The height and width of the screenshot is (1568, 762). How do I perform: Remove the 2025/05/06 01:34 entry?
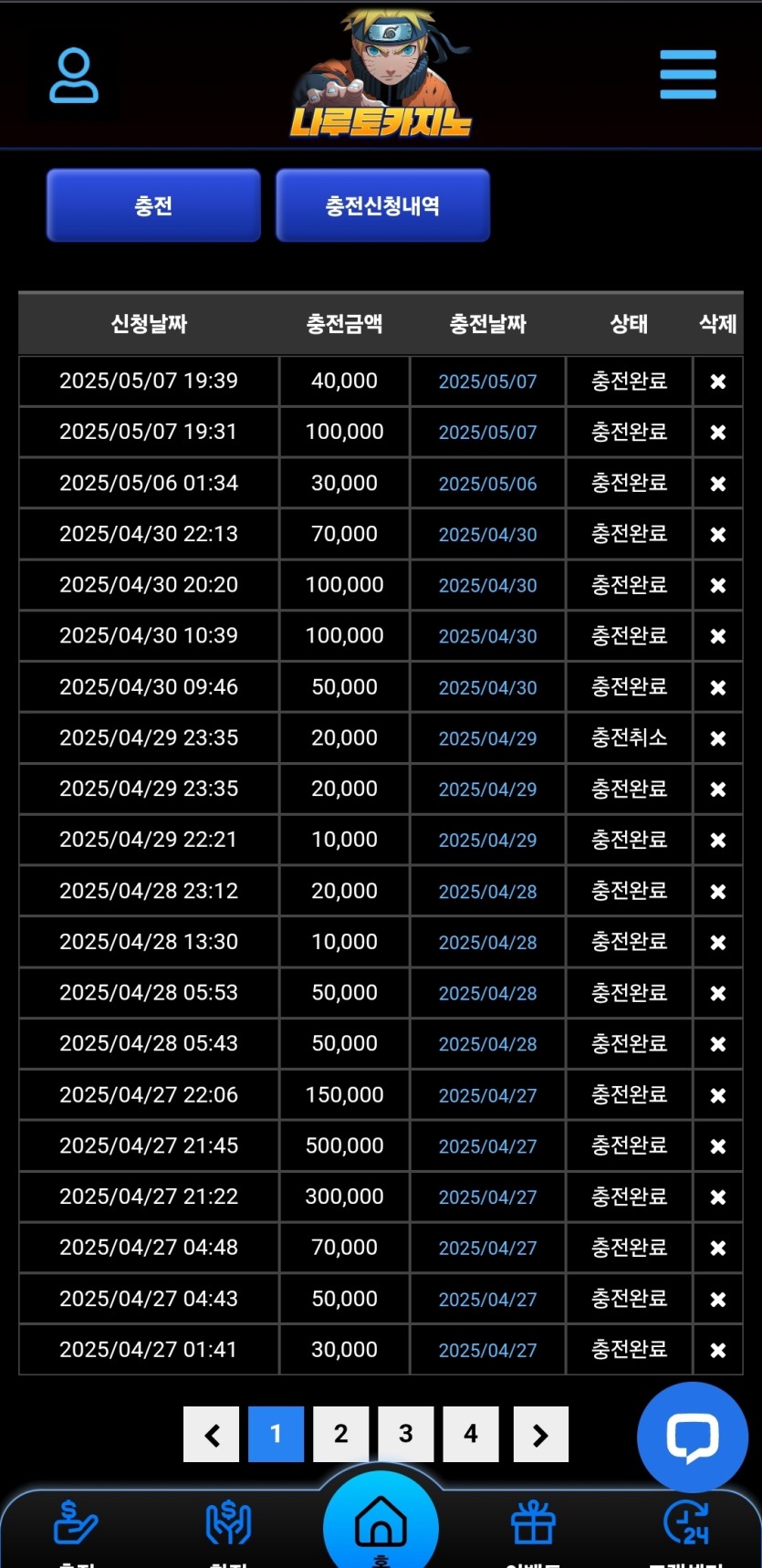[x=718, y=484]
